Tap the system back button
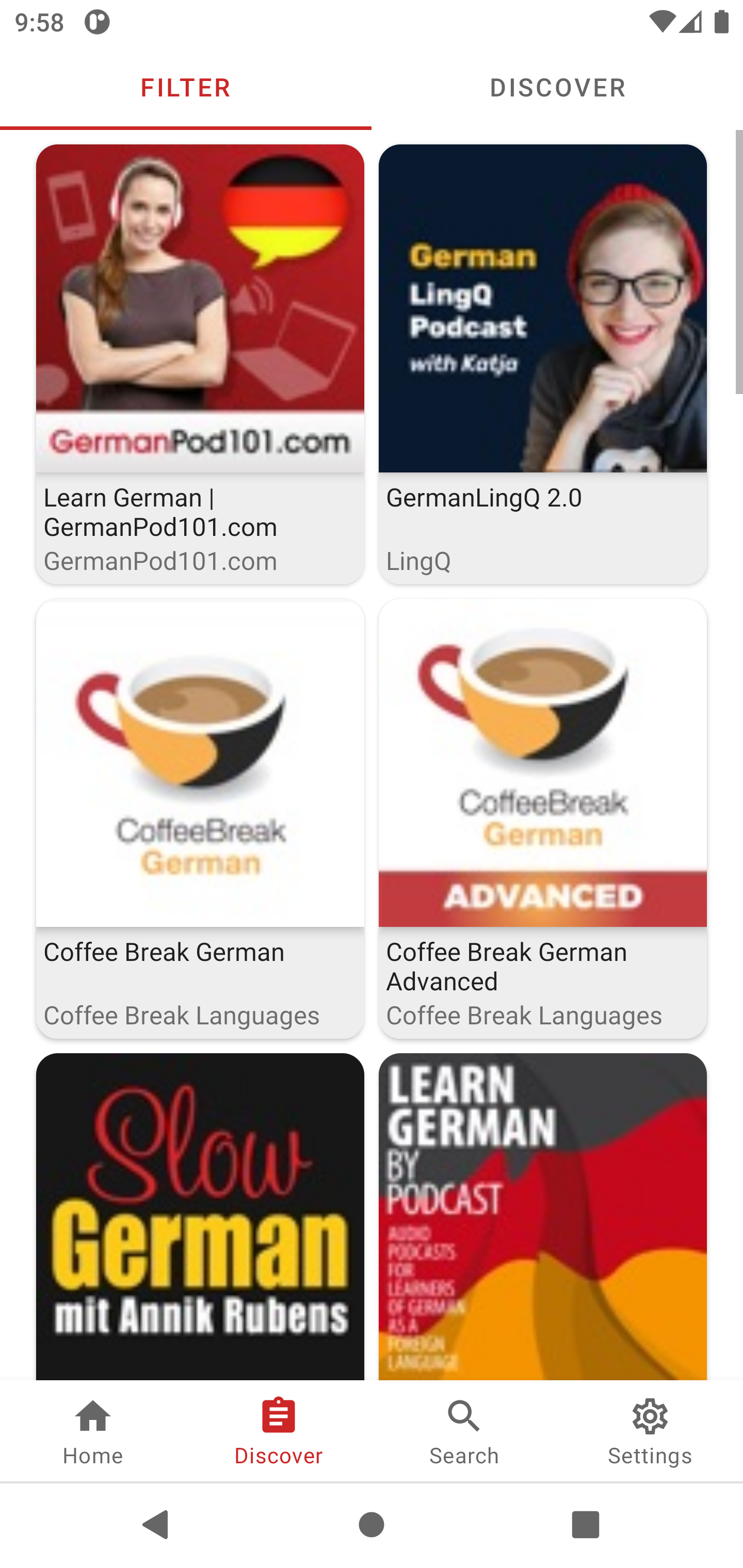 [156, 1525]
